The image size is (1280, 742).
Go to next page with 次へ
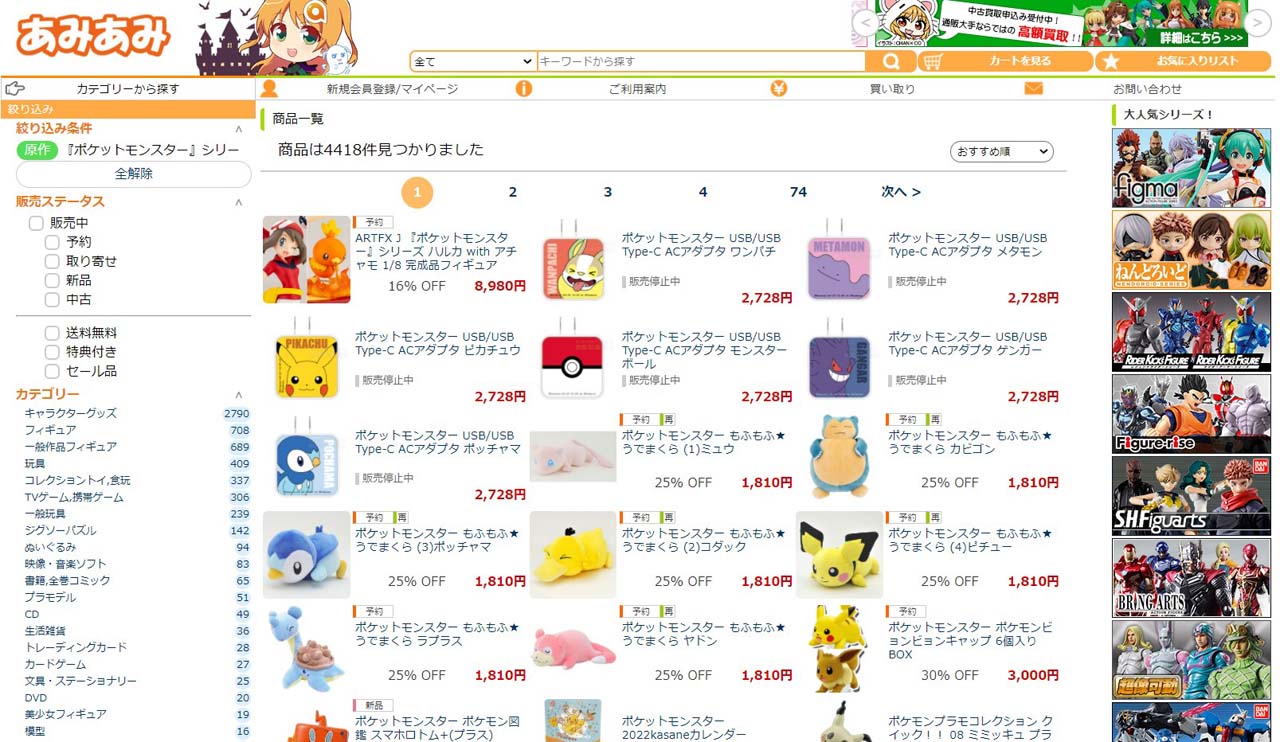(900, 192)
